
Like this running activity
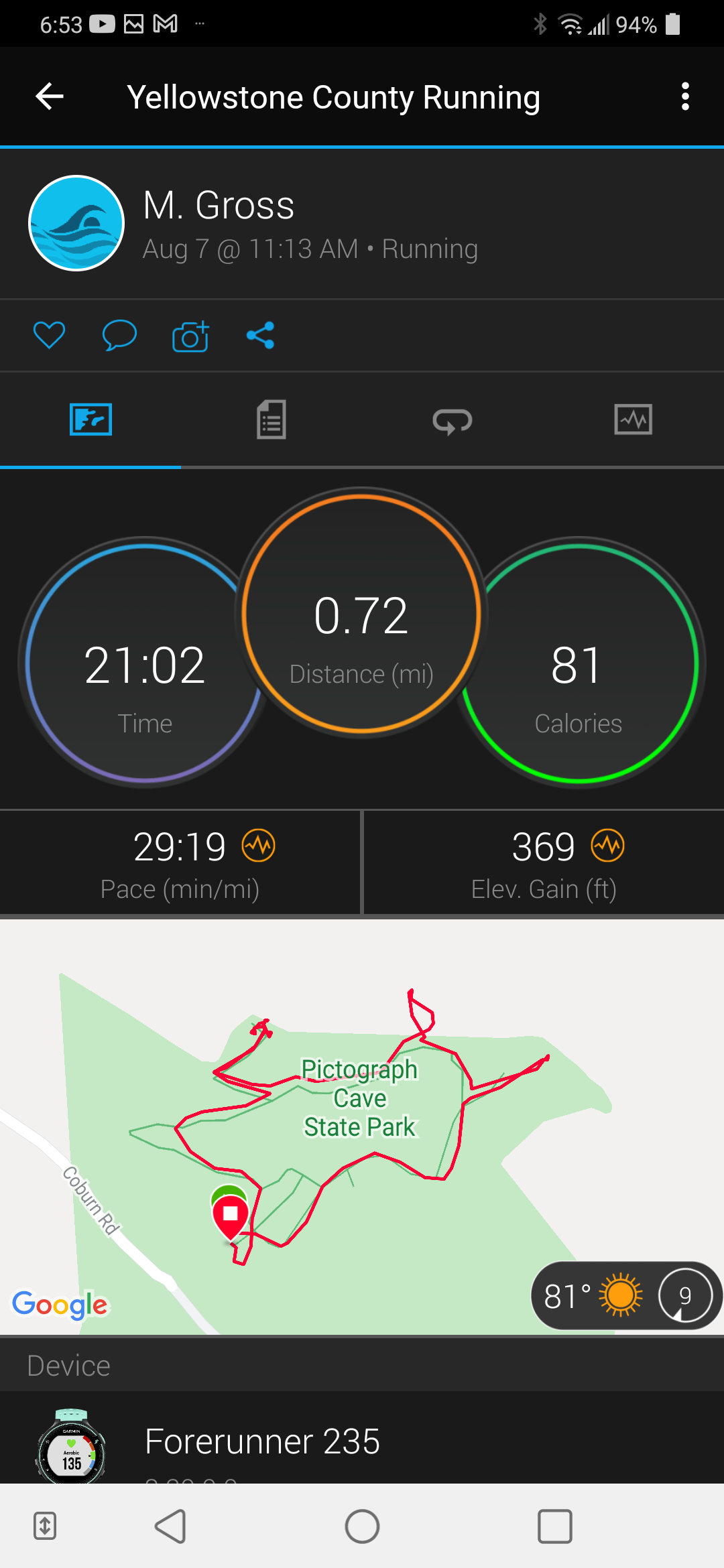(49, 335)
